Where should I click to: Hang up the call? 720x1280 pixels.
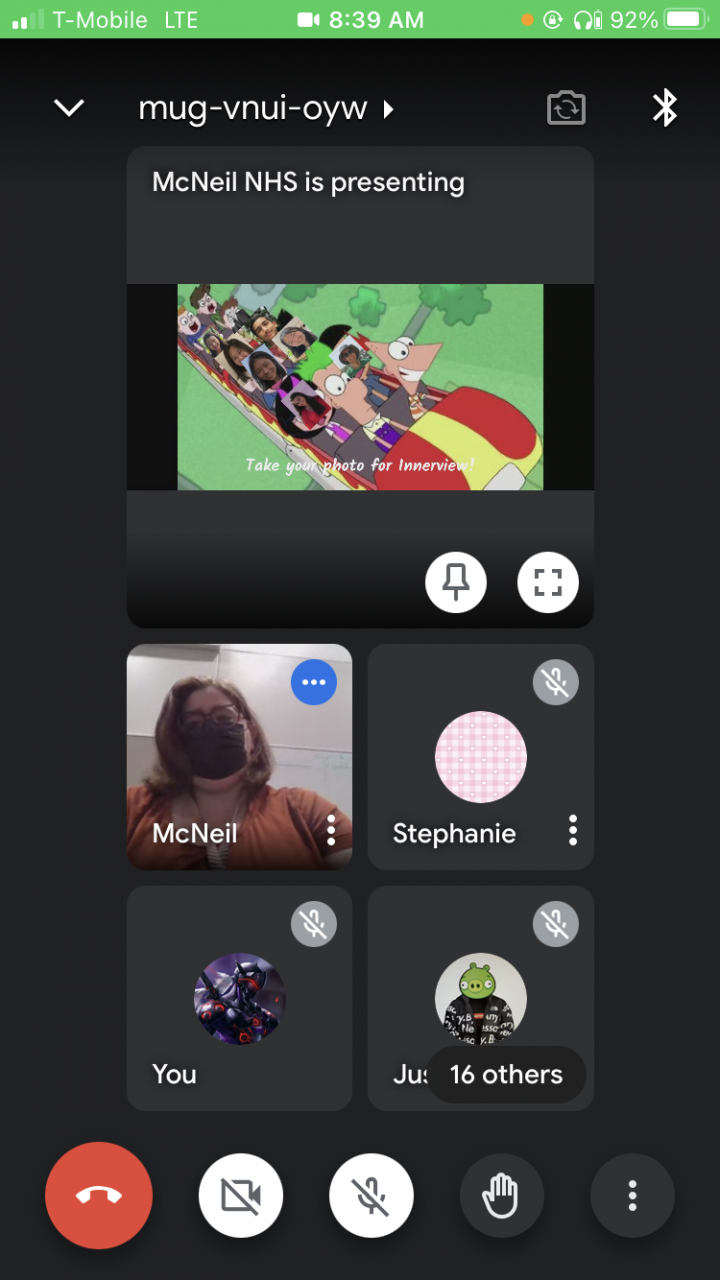[99, 1195]
